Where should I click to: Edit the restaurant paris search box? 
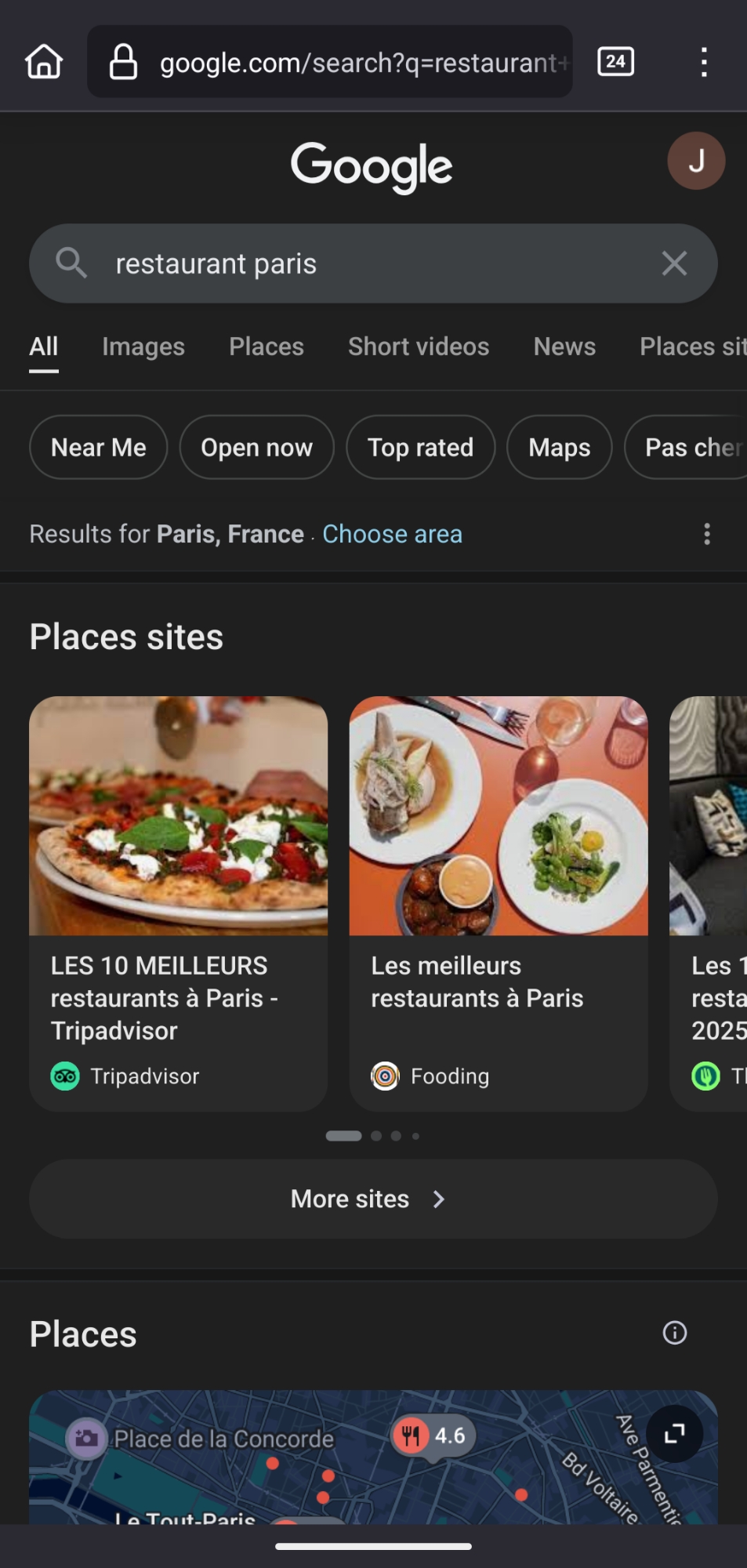pyautogui.click(x=353, y=263)
